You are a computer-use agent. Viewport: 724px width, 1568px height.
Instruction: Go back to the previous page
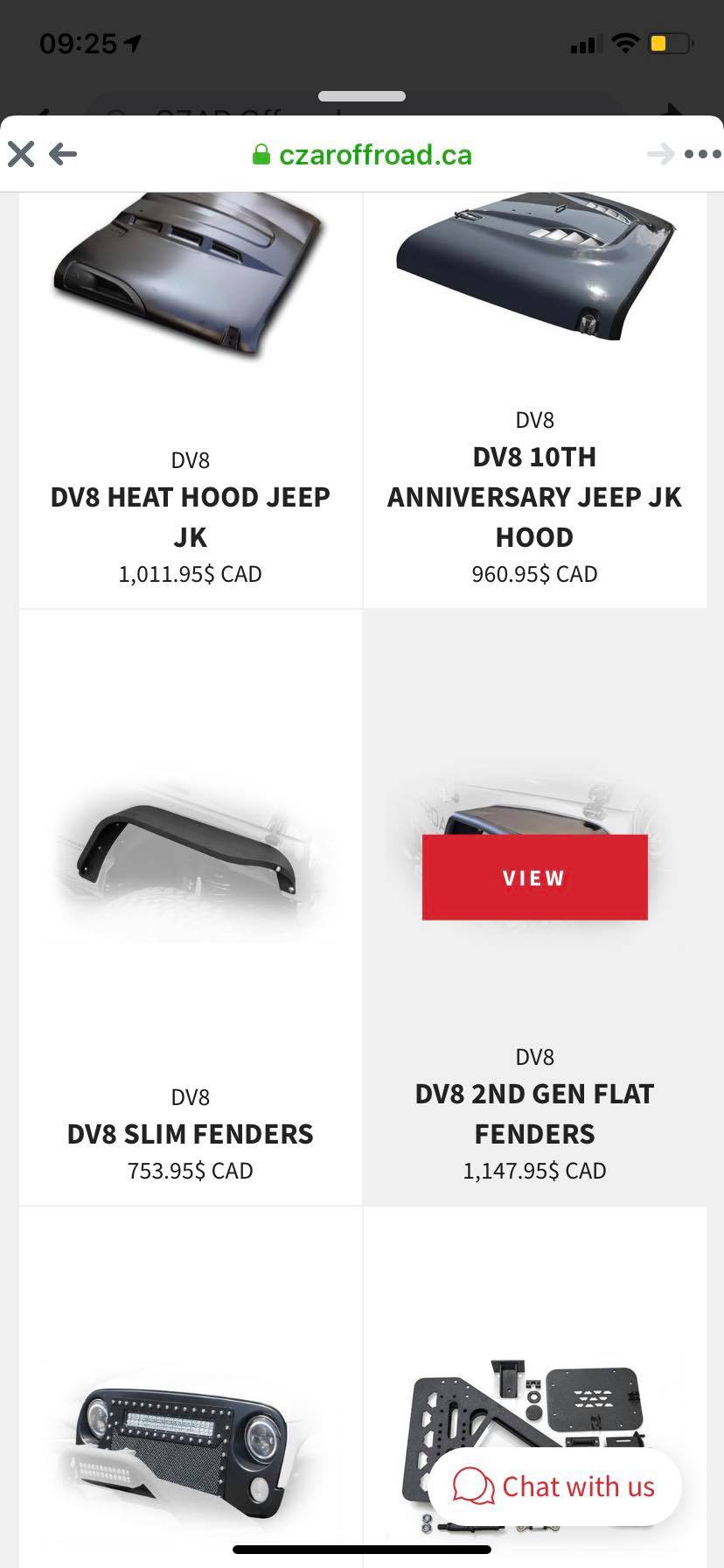(63, 155)
